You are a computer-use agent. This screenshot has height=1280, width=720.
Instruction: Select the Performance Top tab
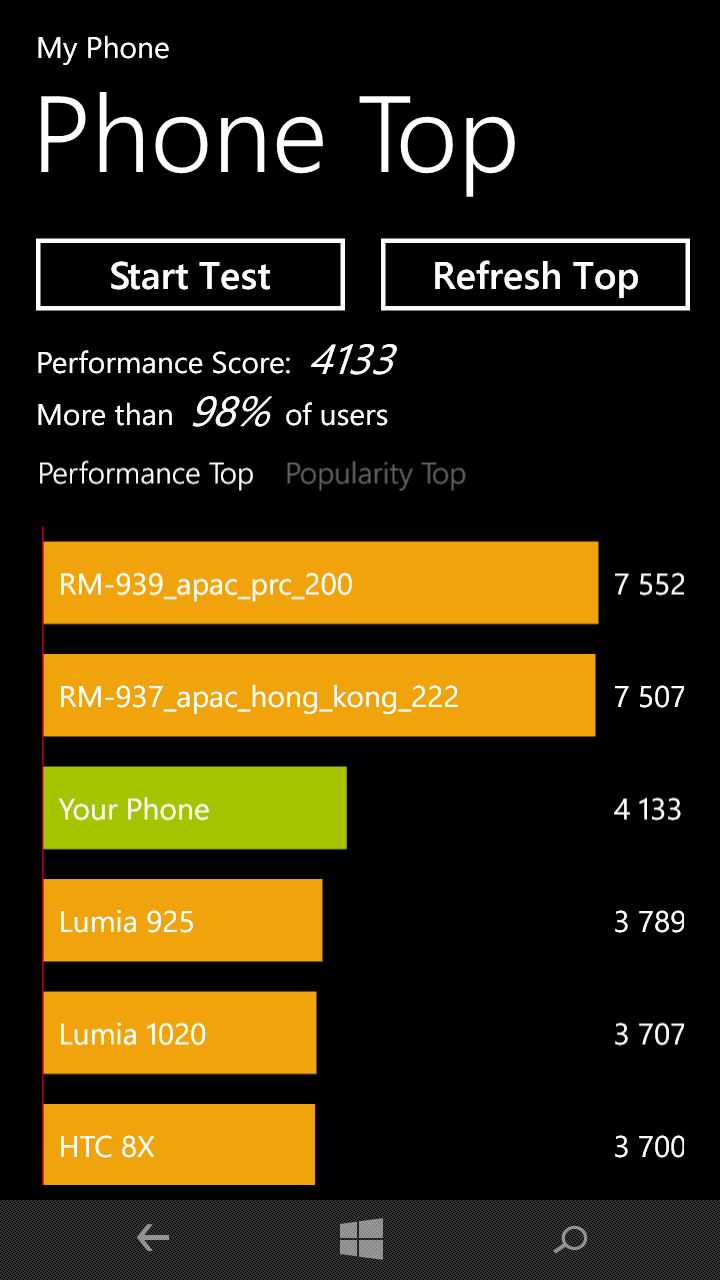(x=146, y=474)
